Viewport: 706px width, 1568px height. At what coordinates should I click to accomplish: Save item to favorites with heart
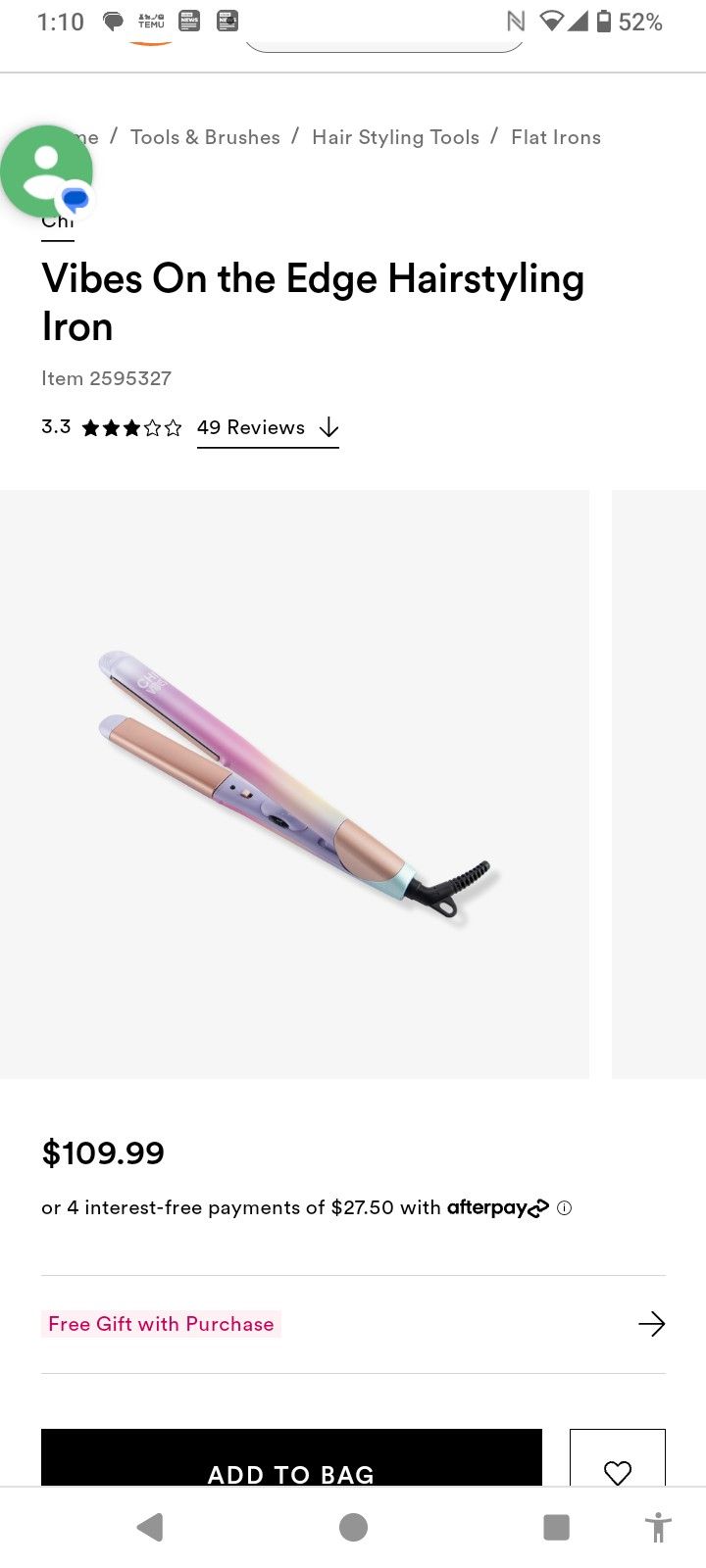click(x=617, y=1467)
